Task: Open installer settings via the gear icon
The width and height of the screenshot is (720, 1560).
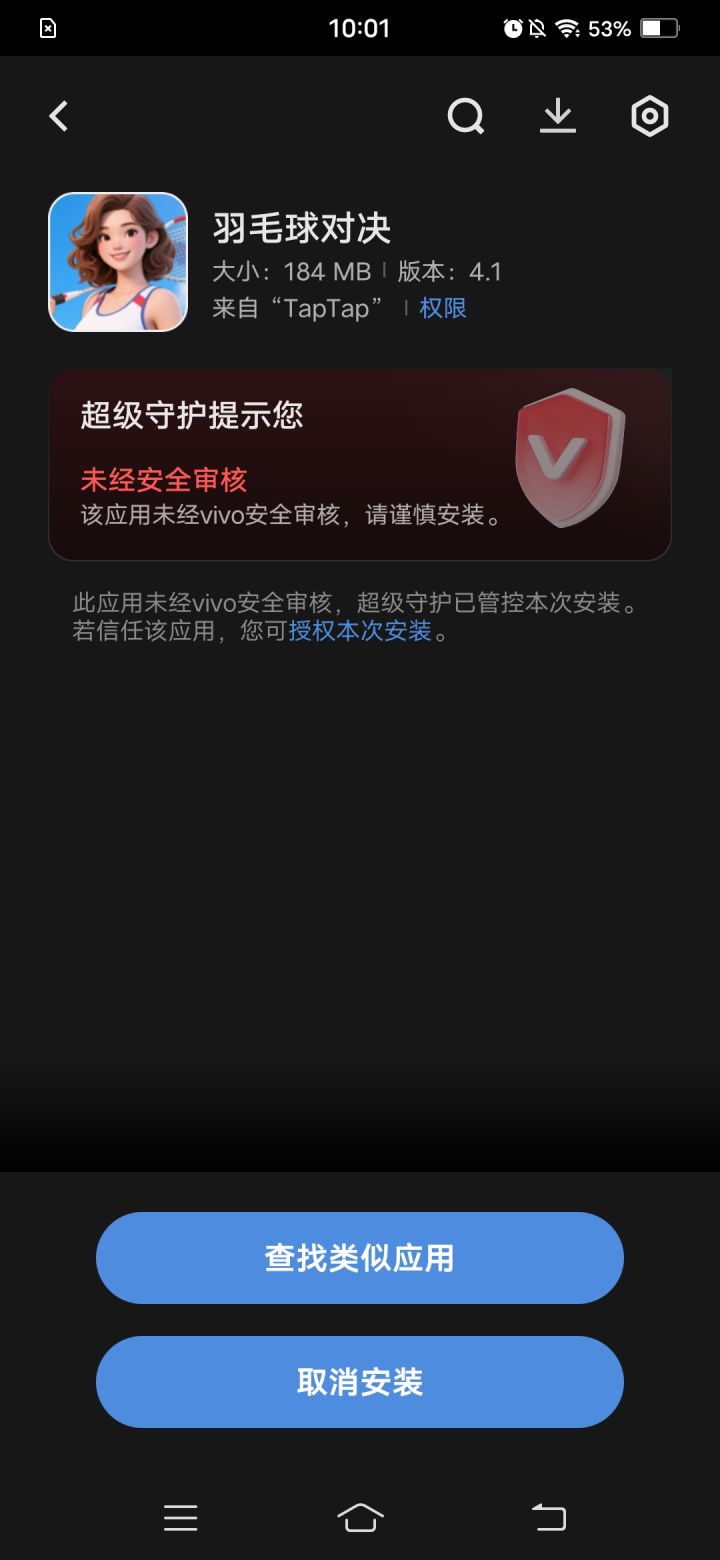Action: [649, 115]
